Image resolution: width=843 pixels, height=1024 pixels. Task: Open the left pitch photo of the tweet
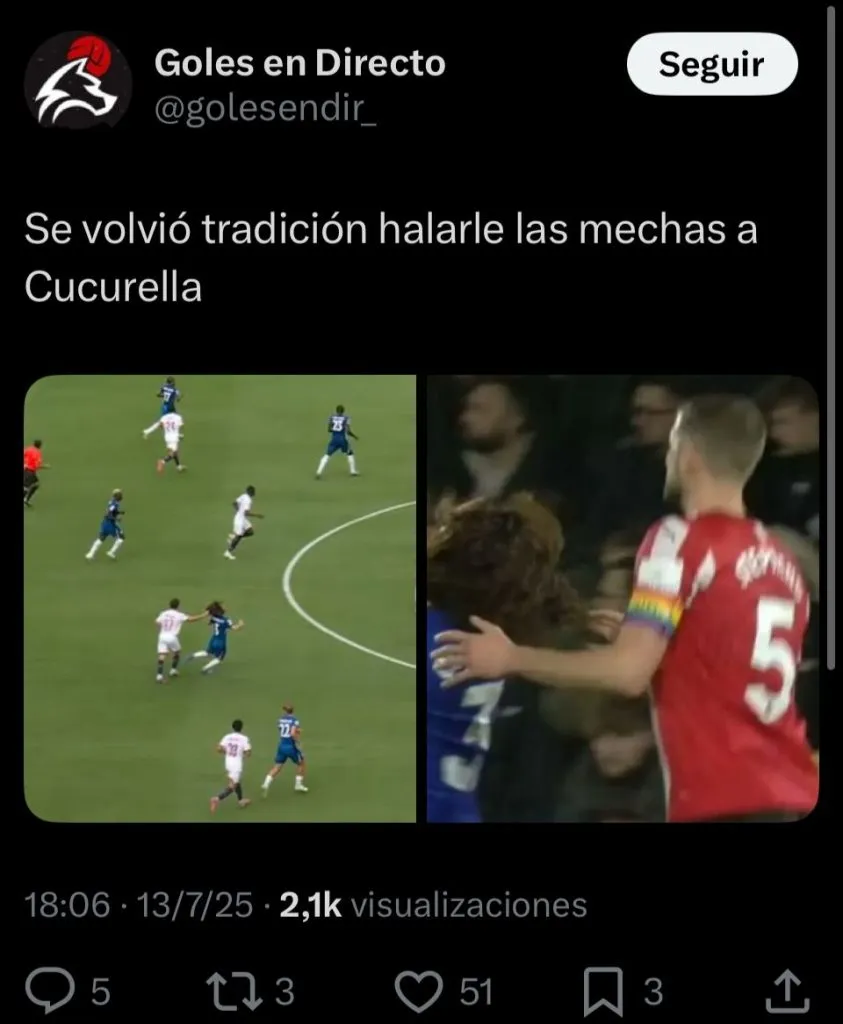coord(220,598)
